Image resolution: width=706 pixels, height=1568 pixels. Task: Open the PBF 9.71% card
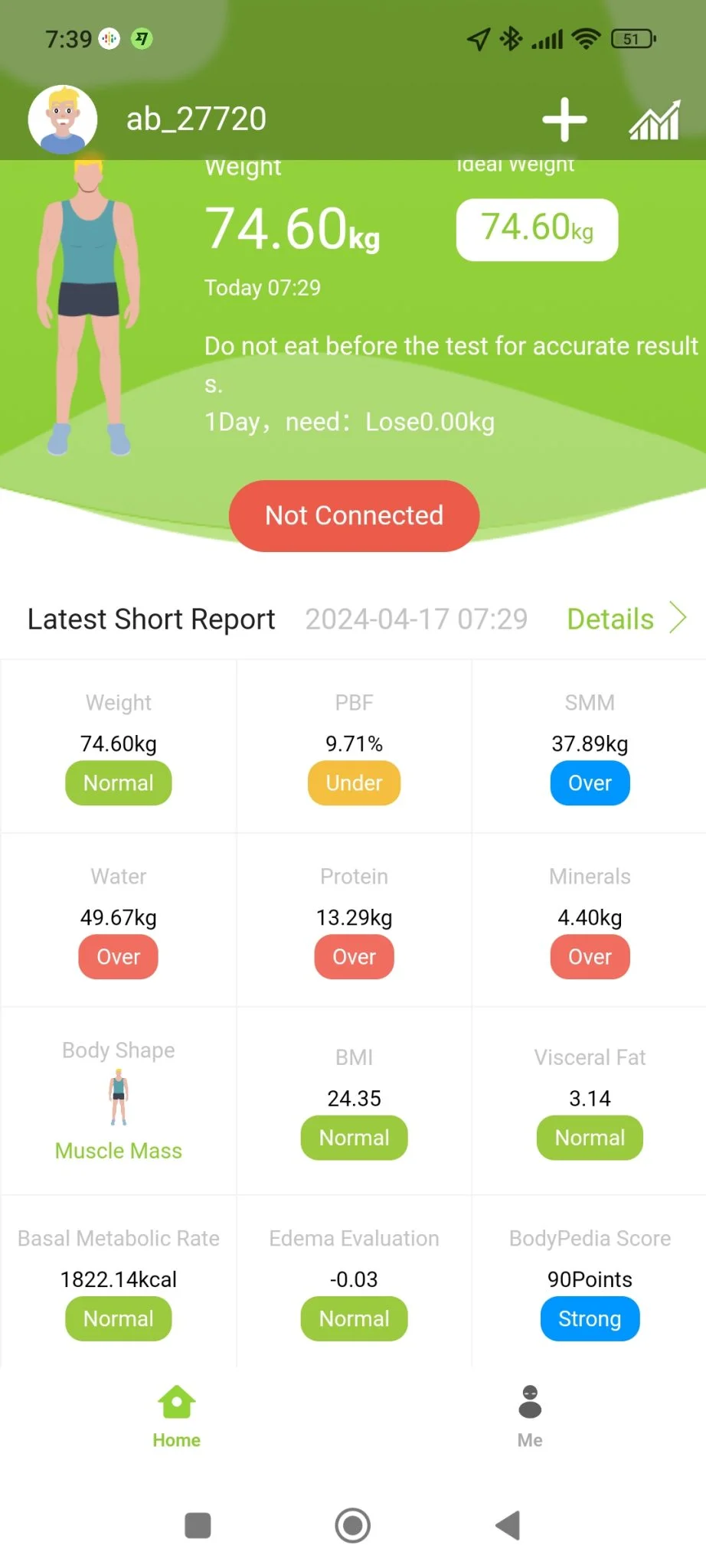[x=354, y=746]
